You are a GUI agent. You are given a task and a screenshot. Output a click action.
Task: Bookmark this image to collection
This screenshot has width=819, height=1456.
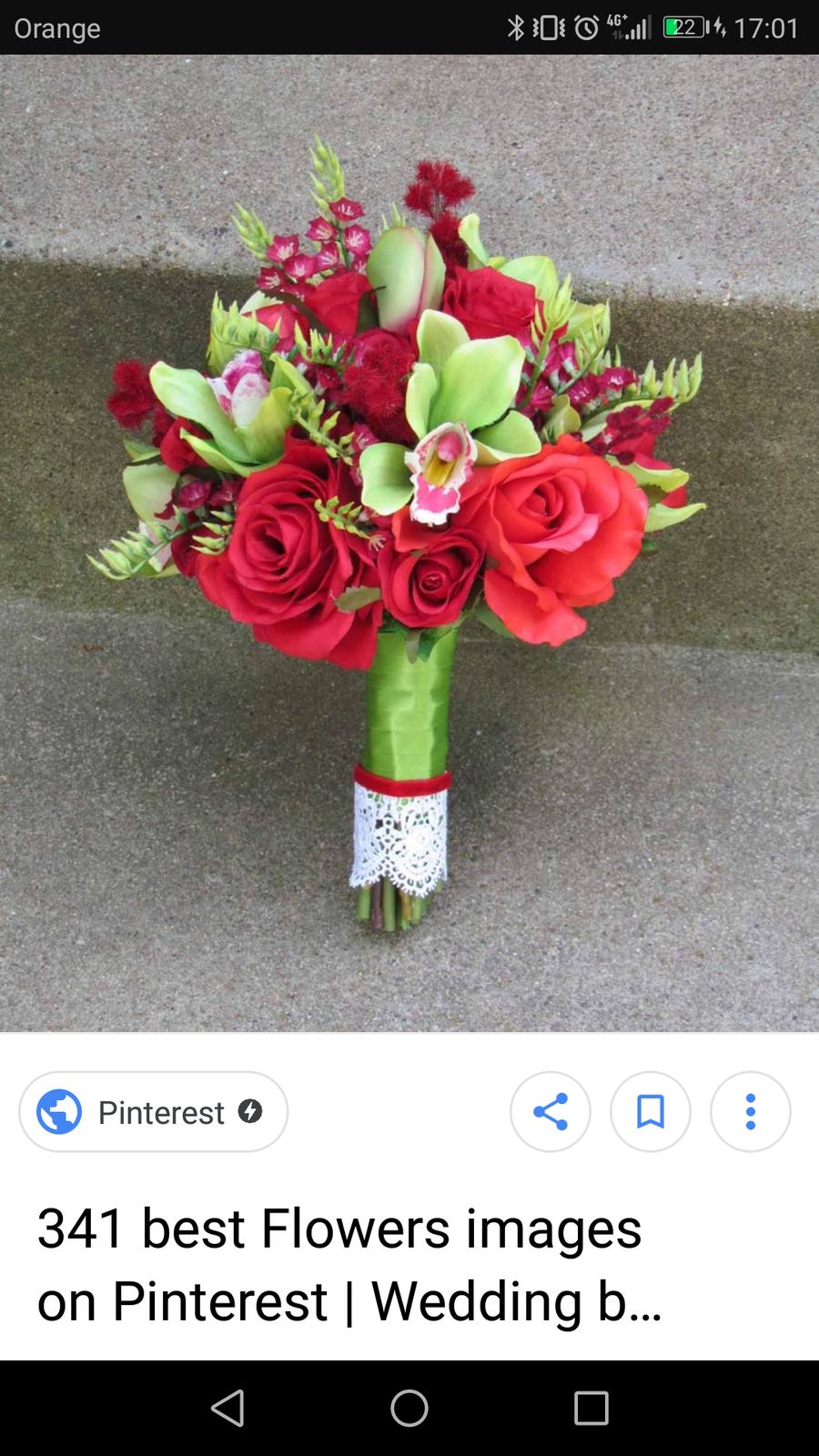[651, 1112]
